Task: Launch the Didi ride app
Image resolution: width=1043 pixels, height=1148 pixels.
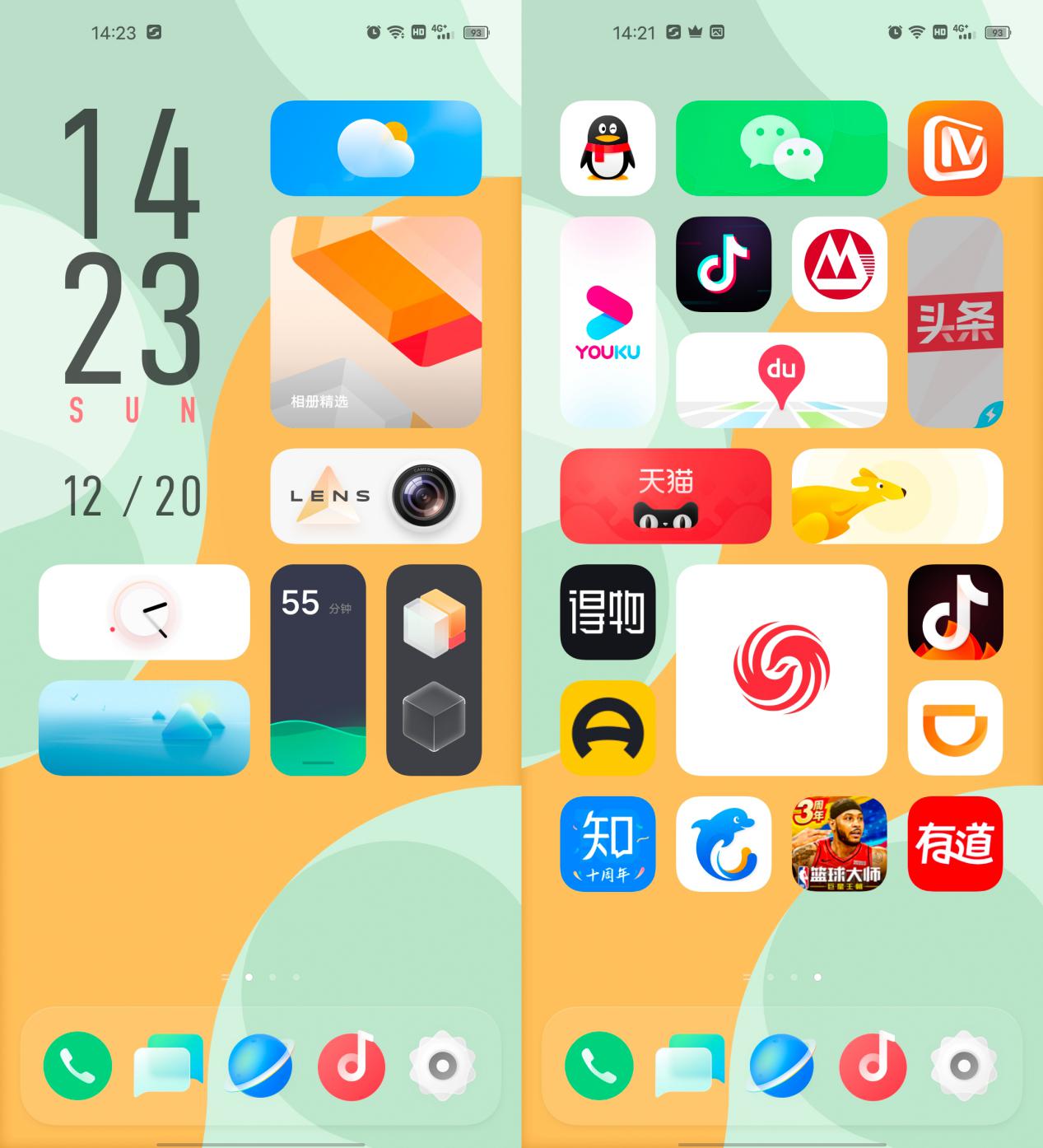Action: click(955, 728)
